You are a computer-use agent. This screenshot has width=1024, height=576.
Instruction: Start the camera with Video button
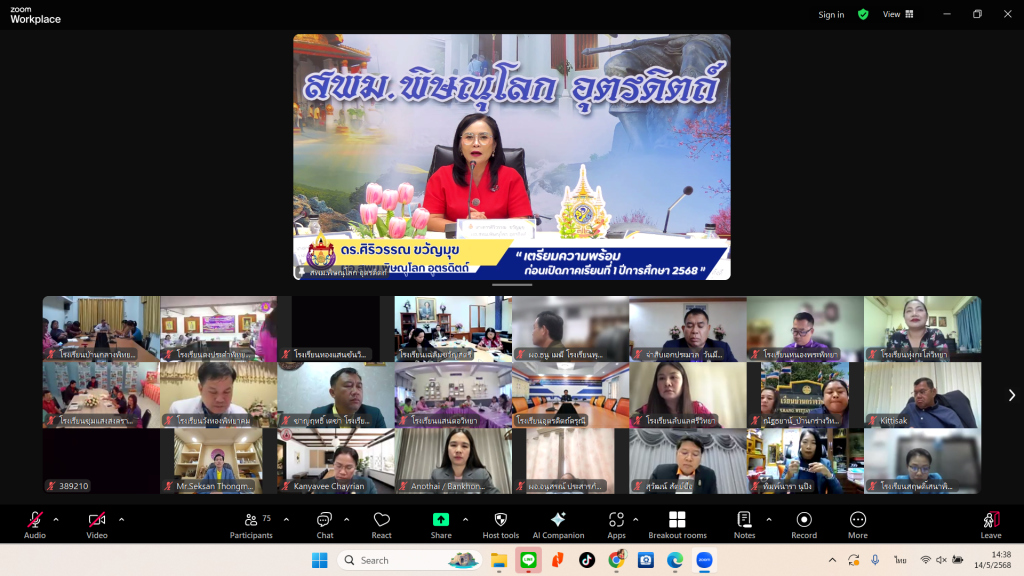tap(97, 523)
